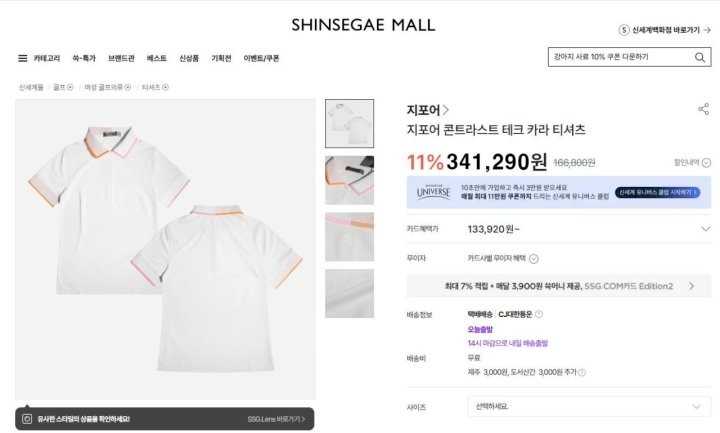The width and height of the screenshot is (720, 433).
Task: View the pink collar detail thumbnail
Action: tap(349, 236)
